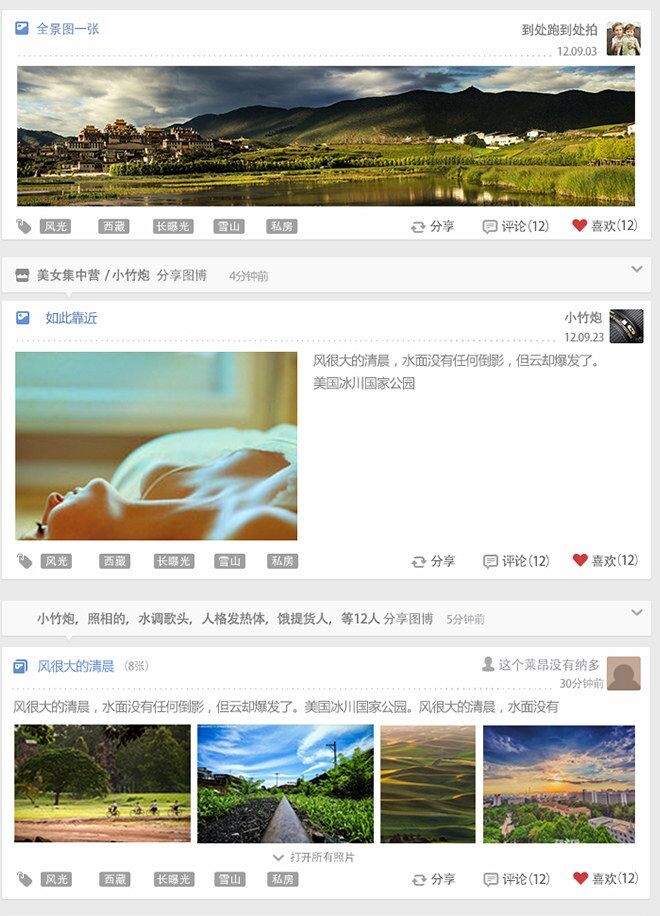Open comments on the 全景图一张 post
660x916 pixels.
pyautogui.click(x=516, y=227)
